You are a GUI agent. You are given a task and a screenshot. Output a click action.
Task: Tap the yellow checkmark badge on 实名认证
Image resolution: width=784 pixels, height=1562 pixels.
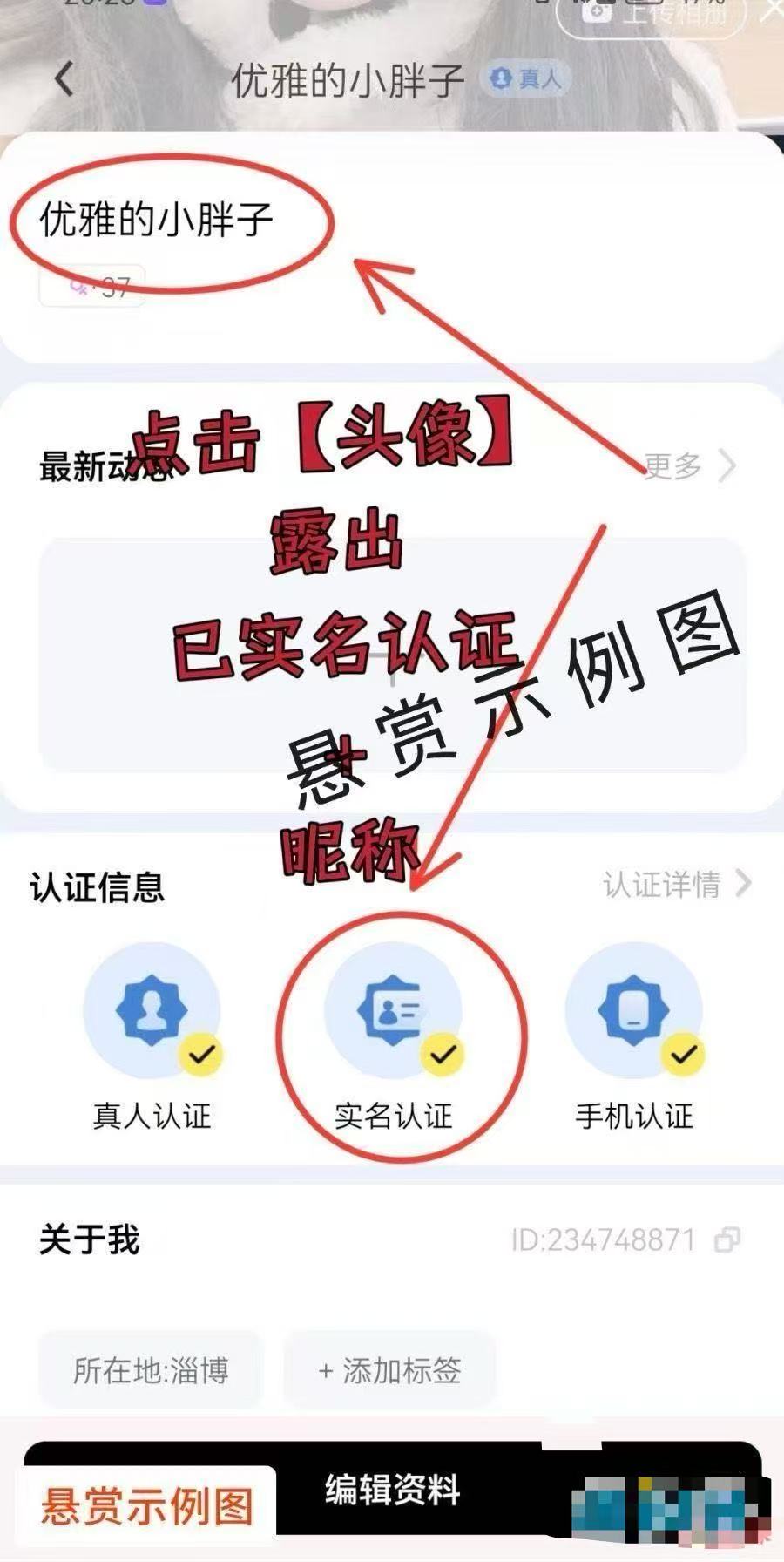(x=443, y=1055)
